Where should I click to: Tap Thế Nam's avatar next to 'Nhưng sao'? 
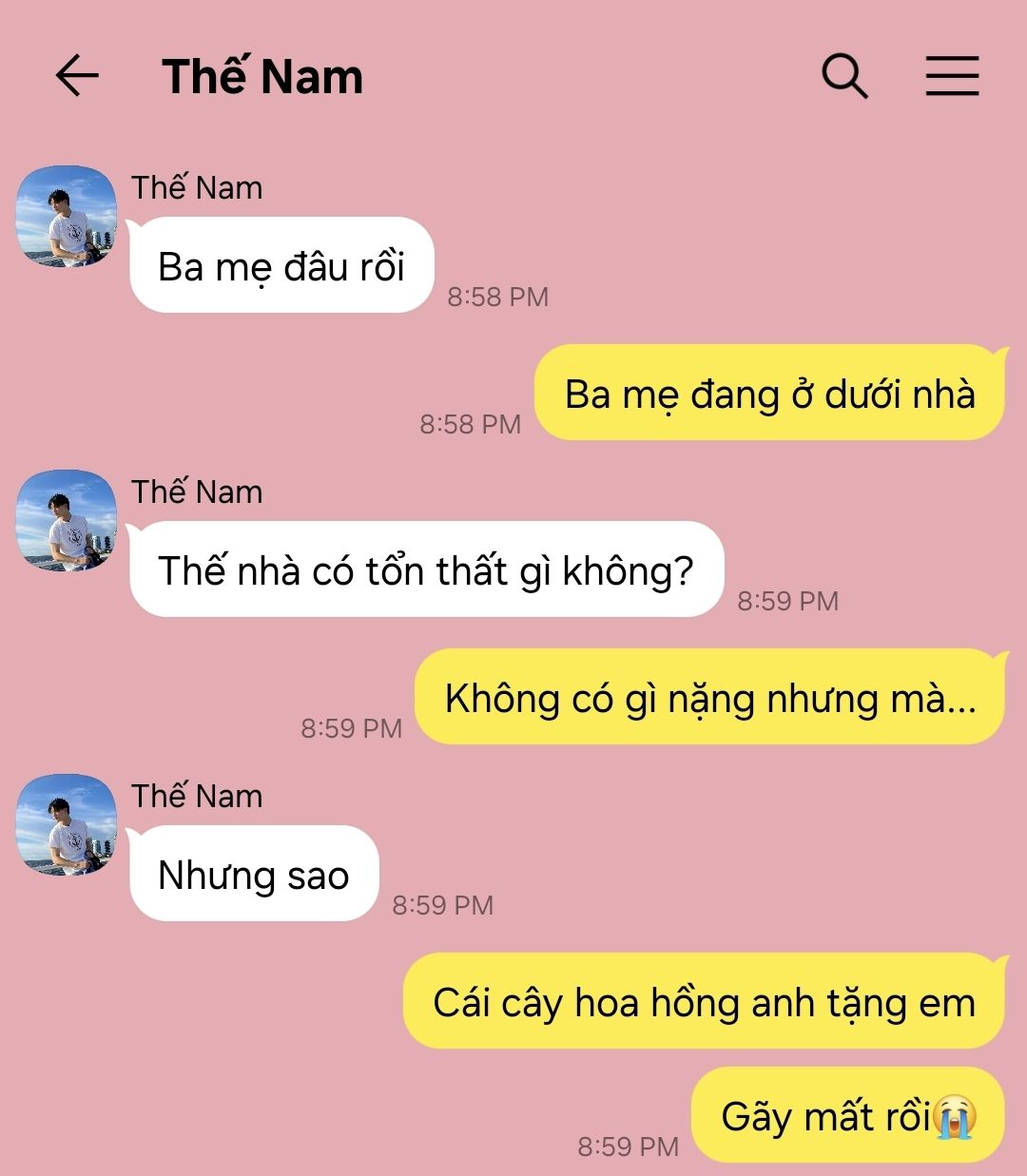pyautogui.click(x=67, y=824)
